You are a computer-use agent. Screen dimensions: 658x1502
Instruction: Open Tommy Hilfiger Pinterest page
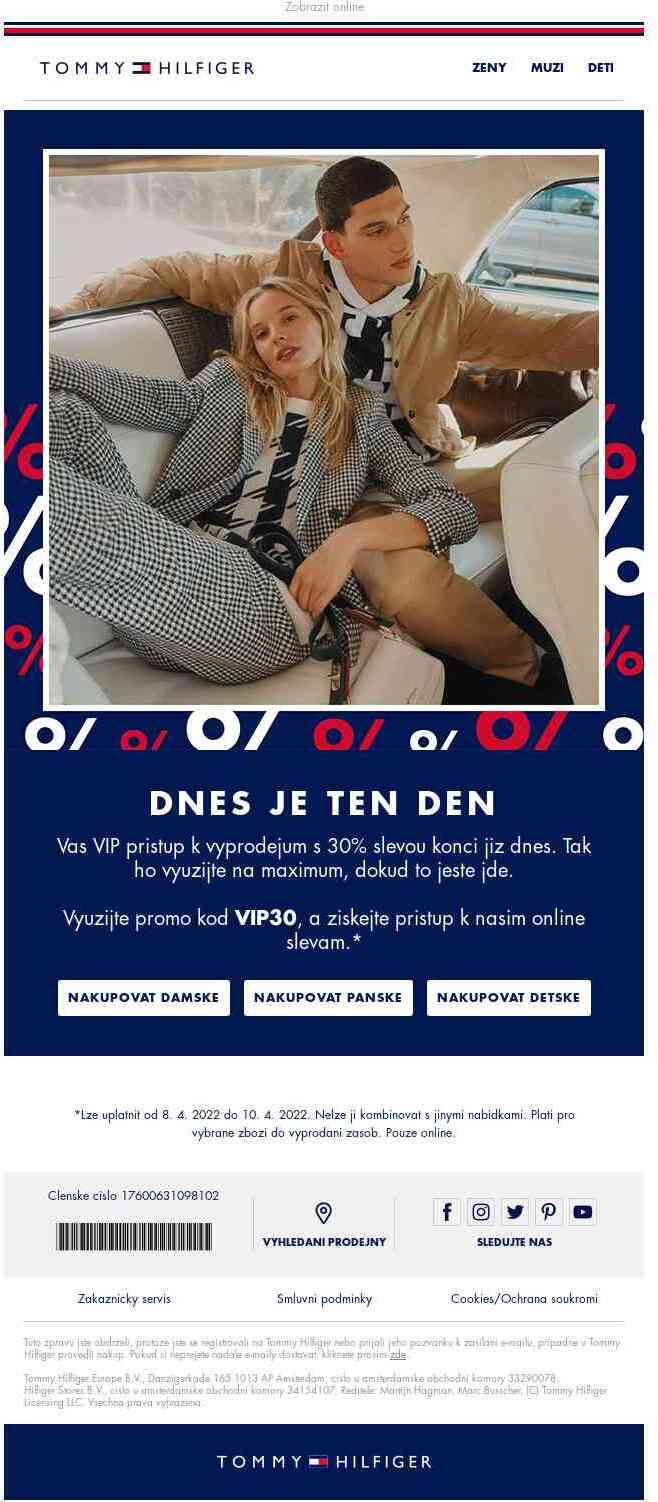549,1212
